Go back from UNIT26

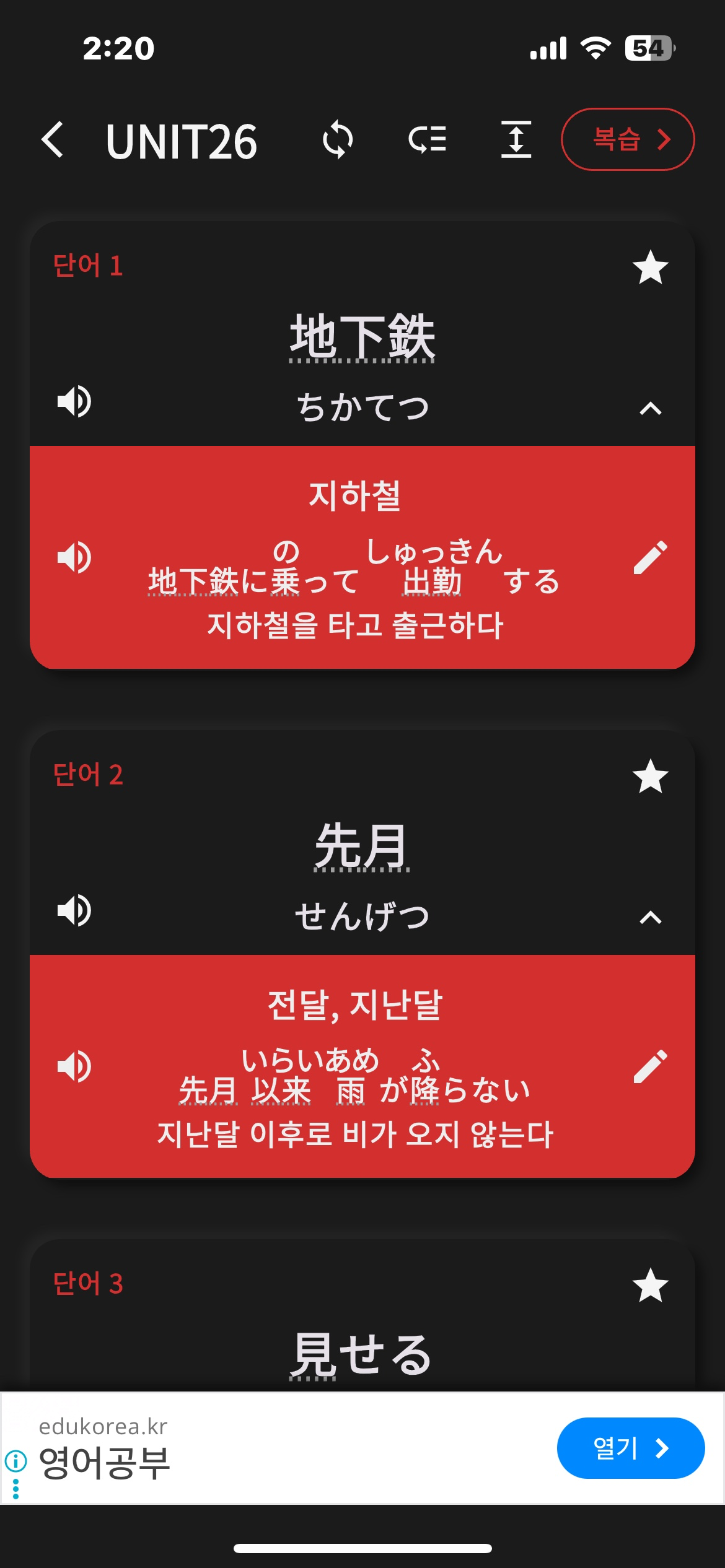click(x=53, y=140)
